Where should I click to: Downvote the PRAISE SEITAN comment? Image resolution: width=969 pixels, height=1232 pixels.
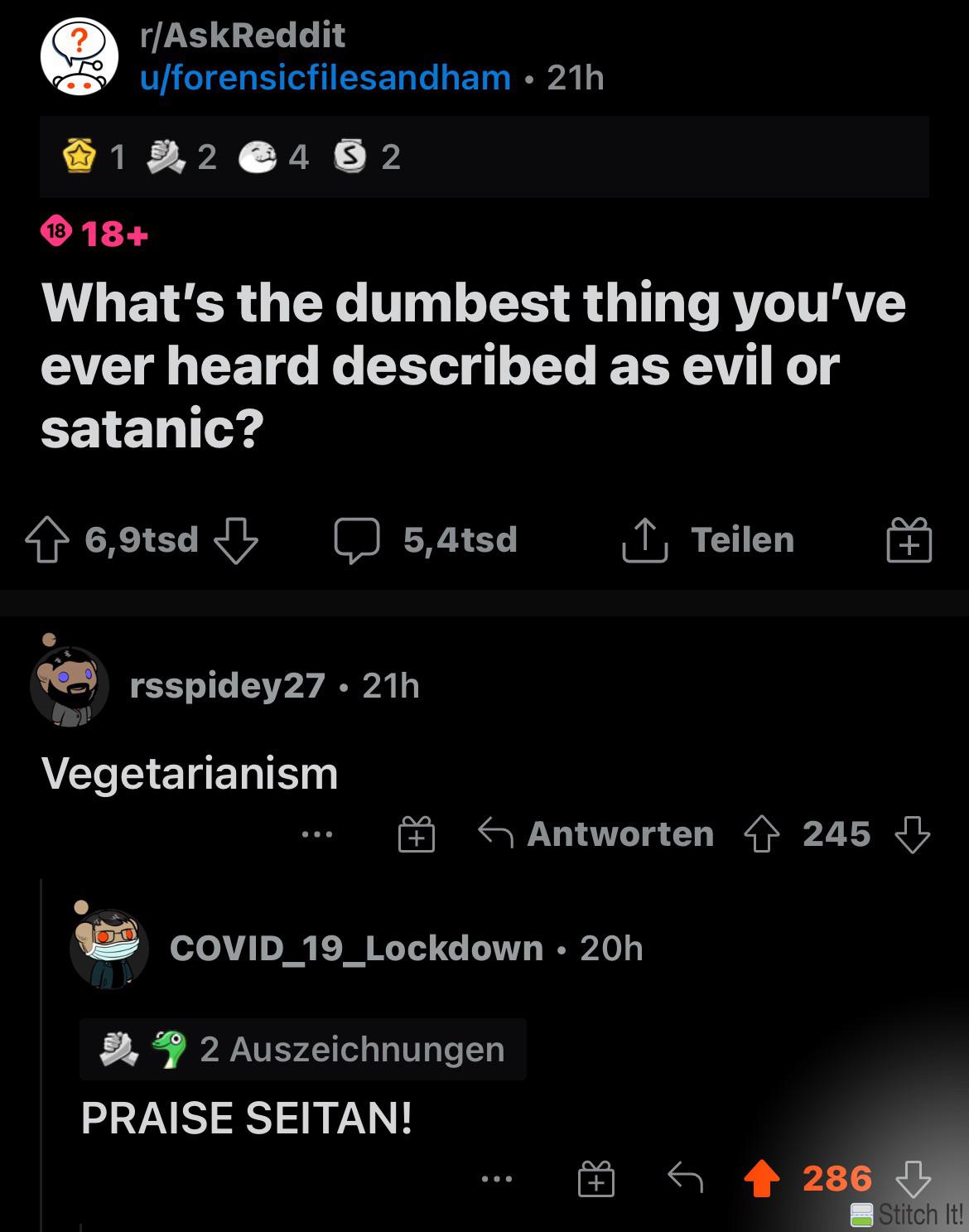pyautogui.click(x=912, y=1176)
